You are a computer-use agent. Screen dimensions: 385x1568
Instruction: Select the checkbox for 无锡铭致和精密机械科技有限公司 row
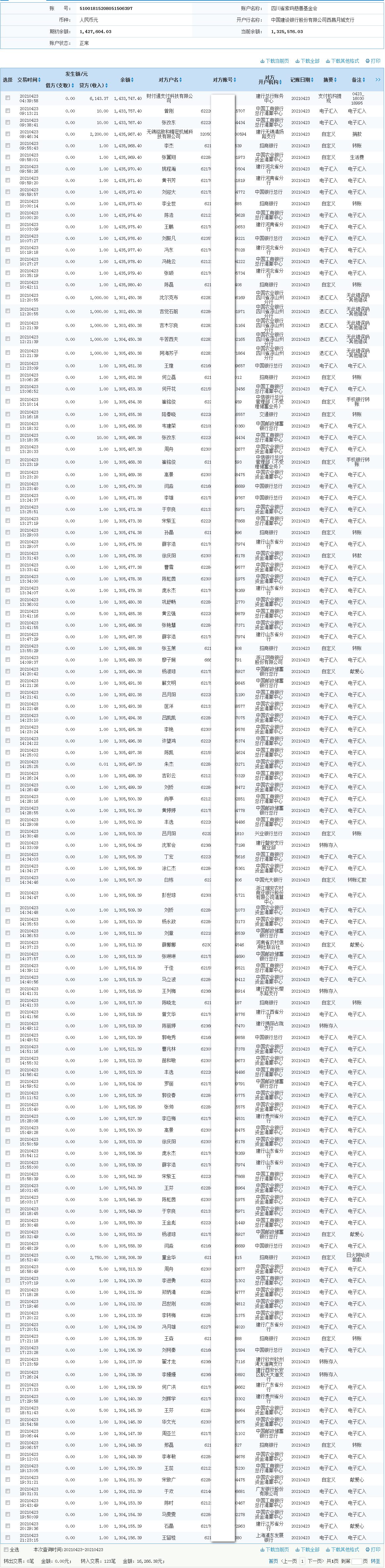[x=8, y=134]
